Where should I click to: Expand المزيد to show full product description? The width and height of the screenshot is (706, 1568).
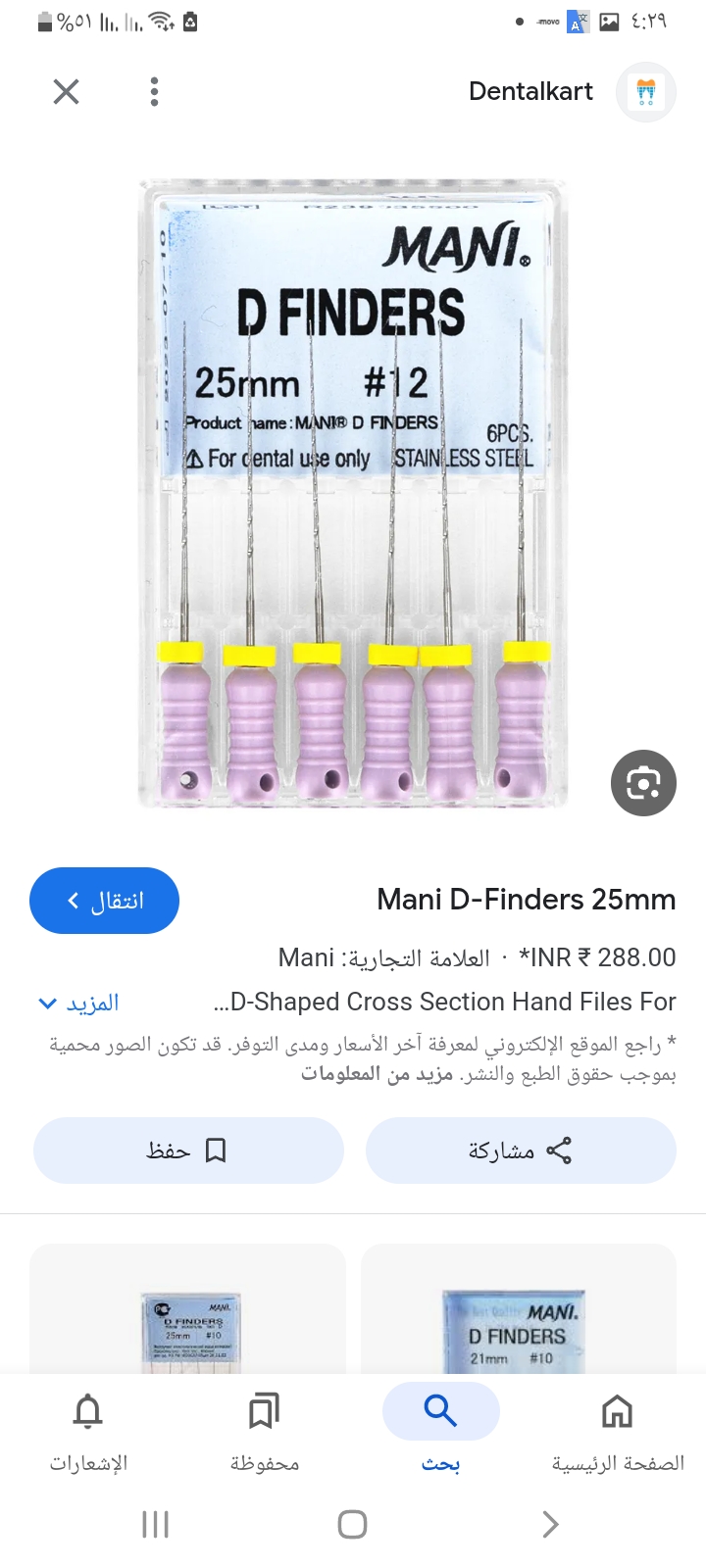click(x=91, y=1003)
